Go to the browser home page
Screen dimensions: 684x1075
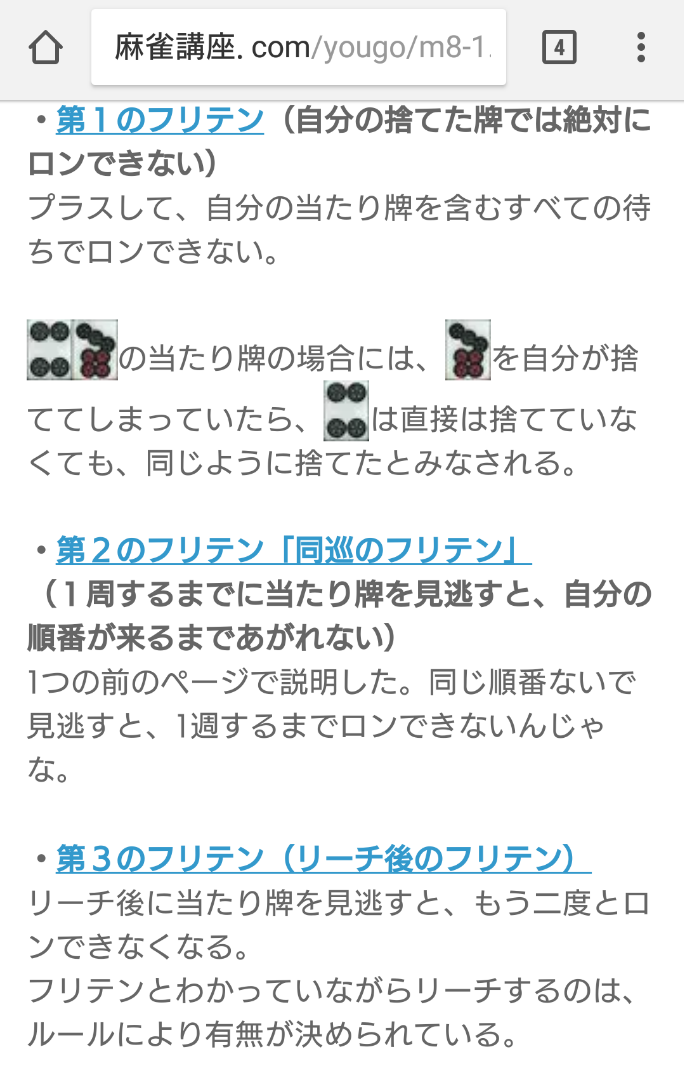46,47
